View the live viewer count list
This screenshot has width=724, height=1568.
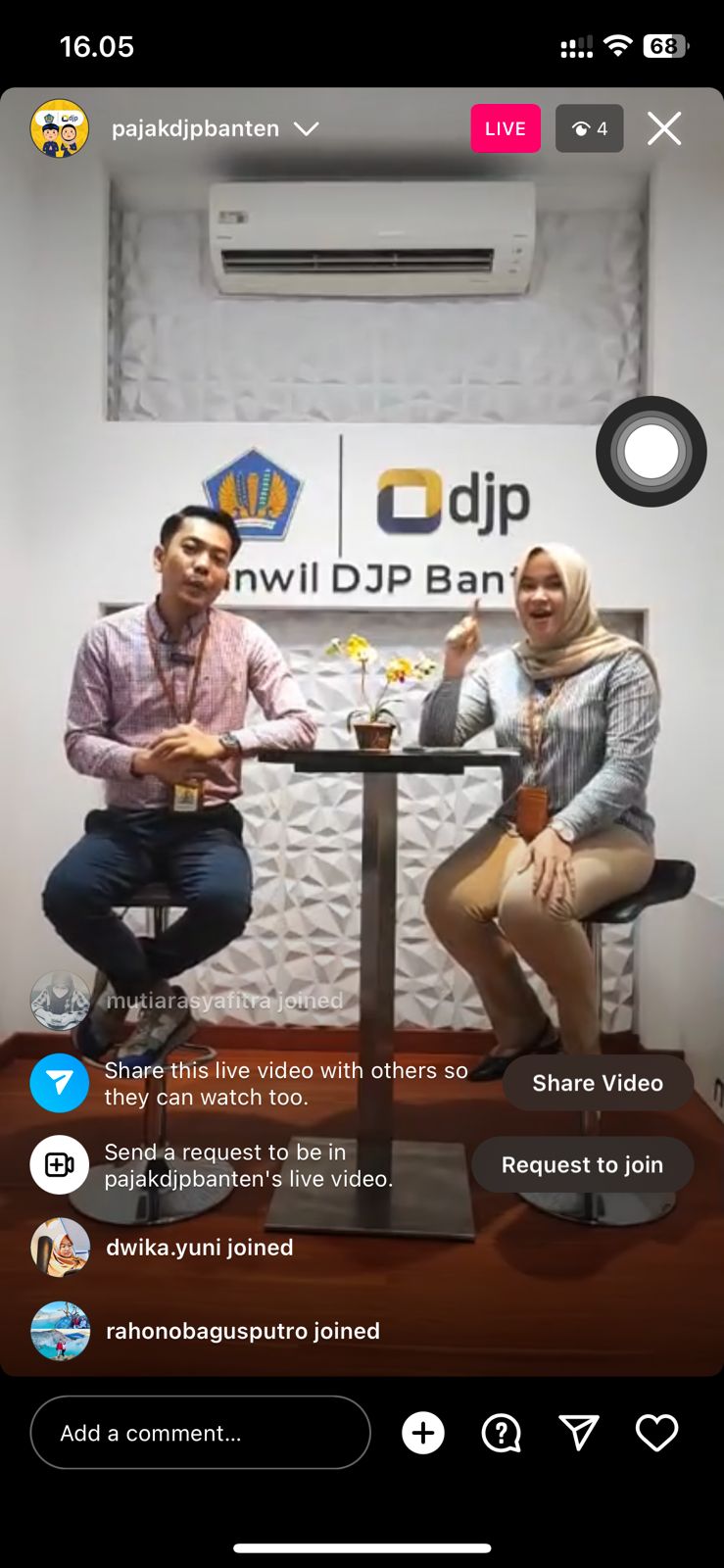coord(590,128)
